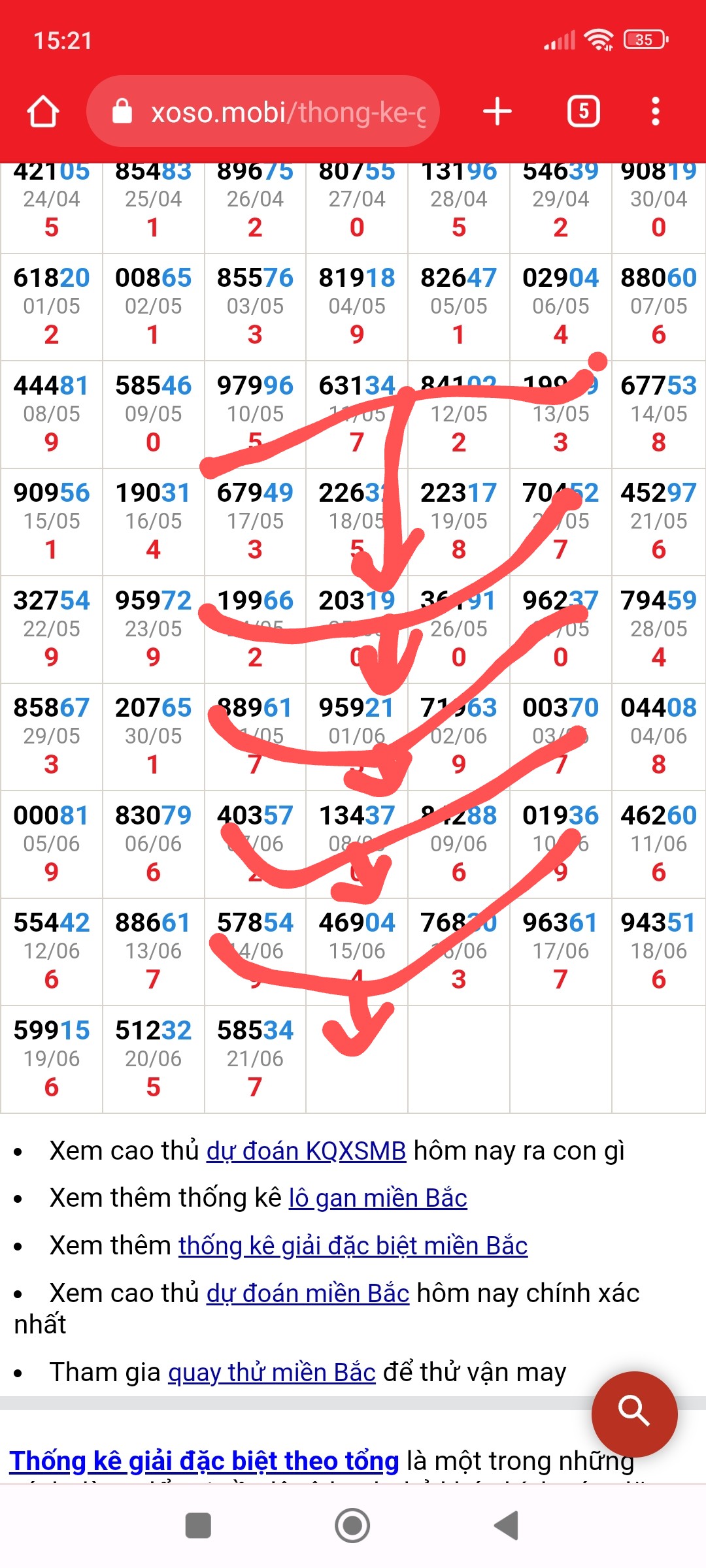Open Thống kê giải đặc biệt theo tổng

204,1461
